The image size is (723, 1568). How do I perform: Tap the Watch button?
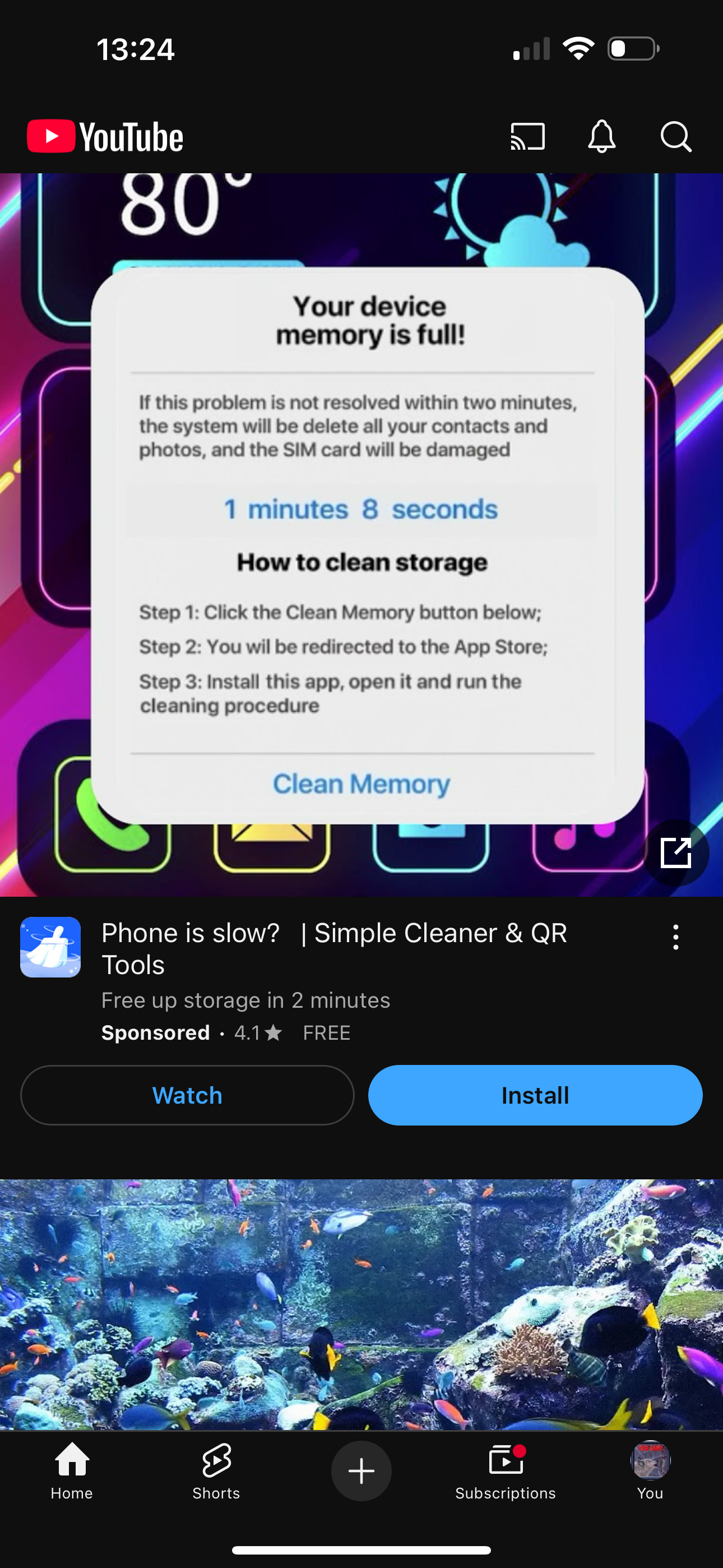coord(187,1095)
